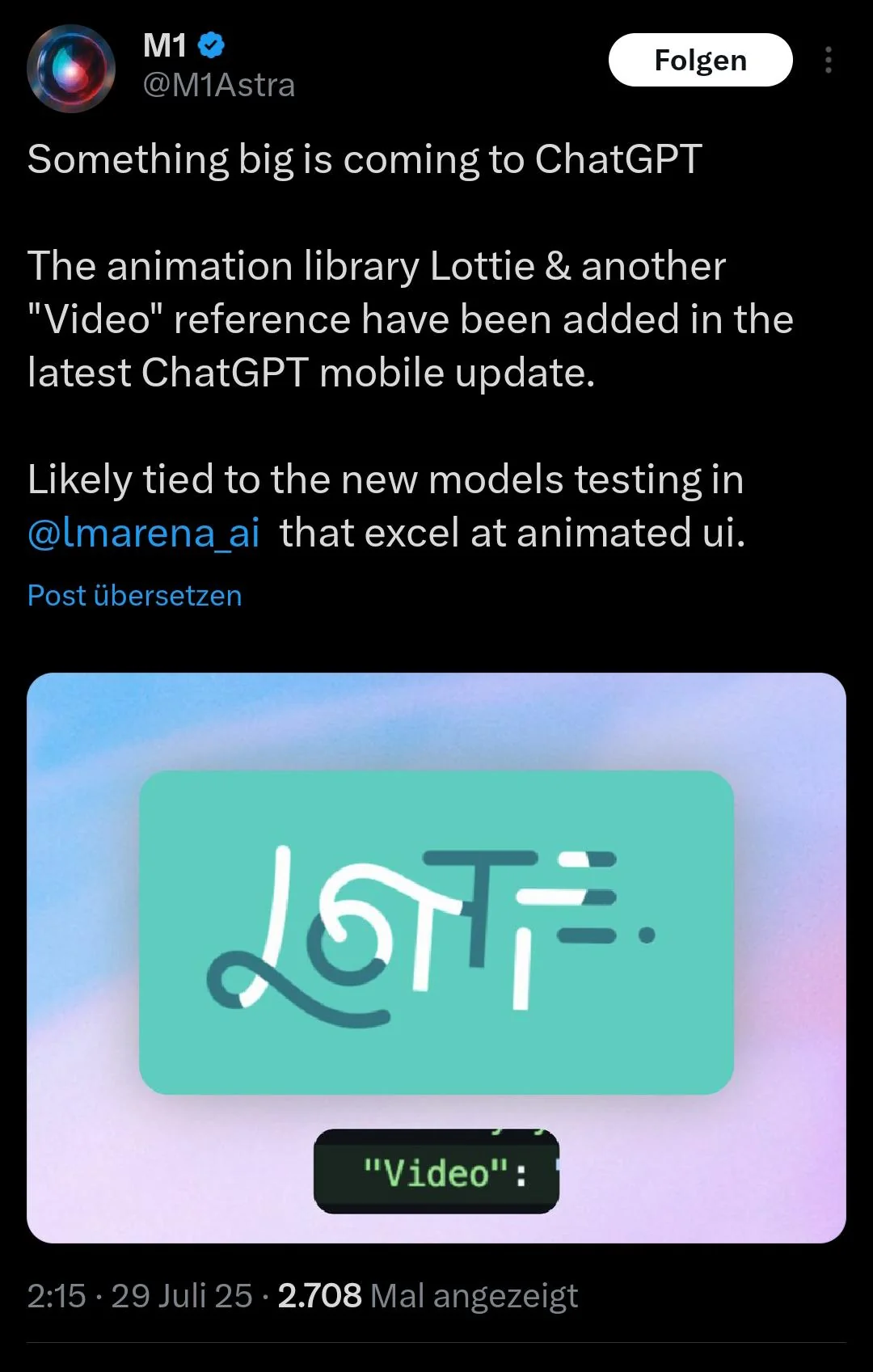Image resolution: width=873 pixels, height=1372 pixels.
Task: Tap the Folgen button to follow M1
Action: 700,60
